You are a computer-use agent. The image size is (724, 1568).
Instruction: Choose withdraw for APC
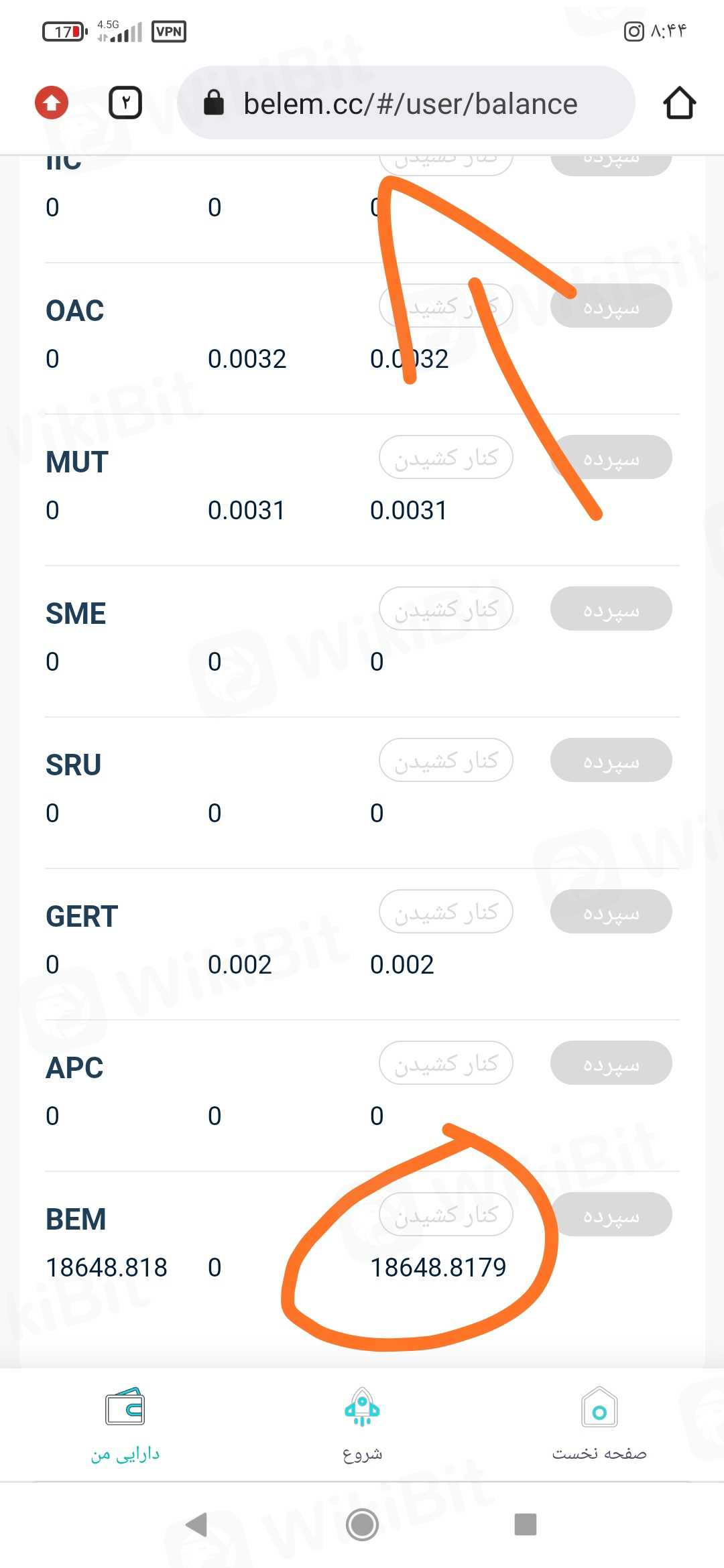click(x=446, y=1063)
